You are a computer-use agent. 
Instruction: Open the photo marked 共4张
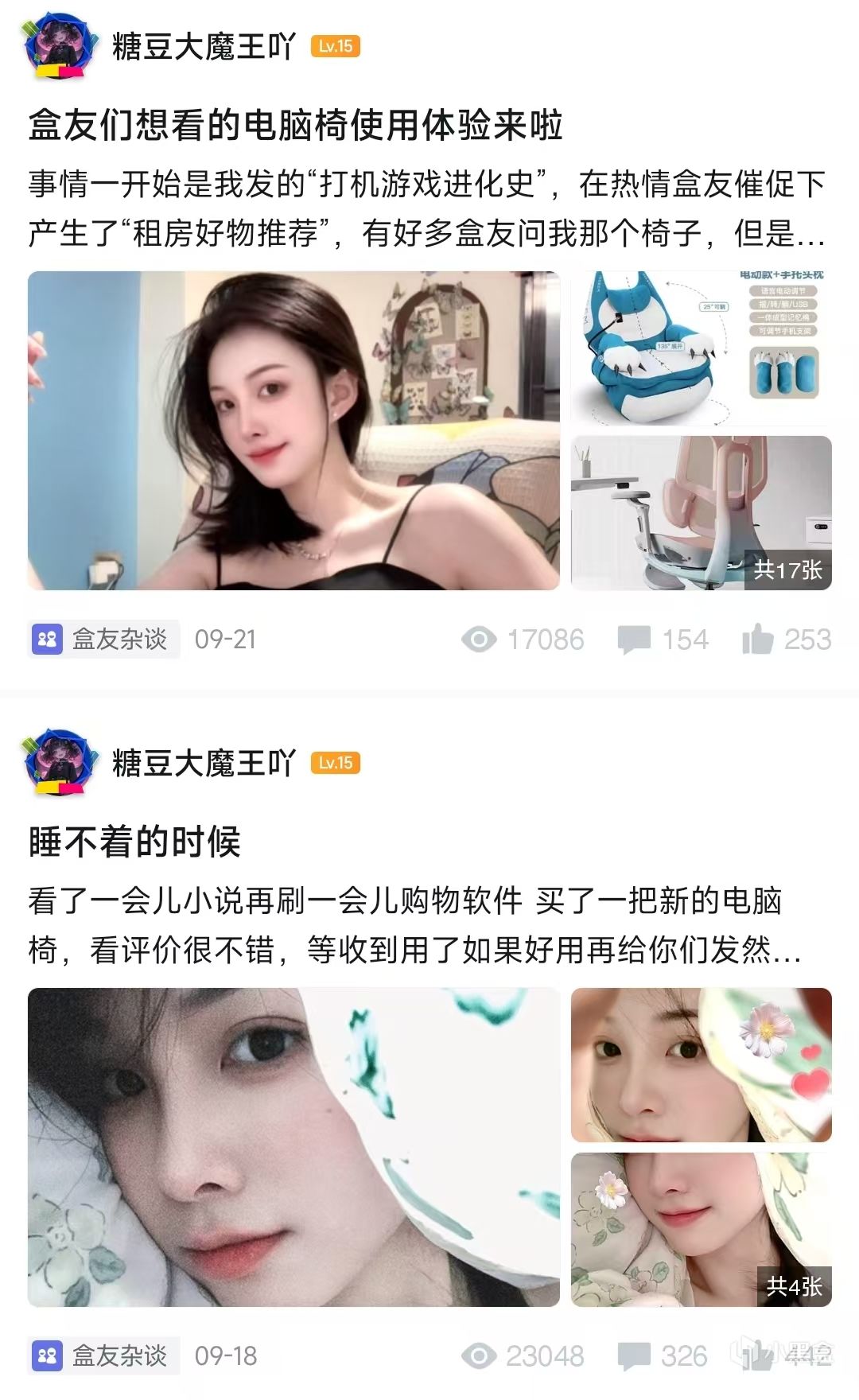(x=701, y=1229)
